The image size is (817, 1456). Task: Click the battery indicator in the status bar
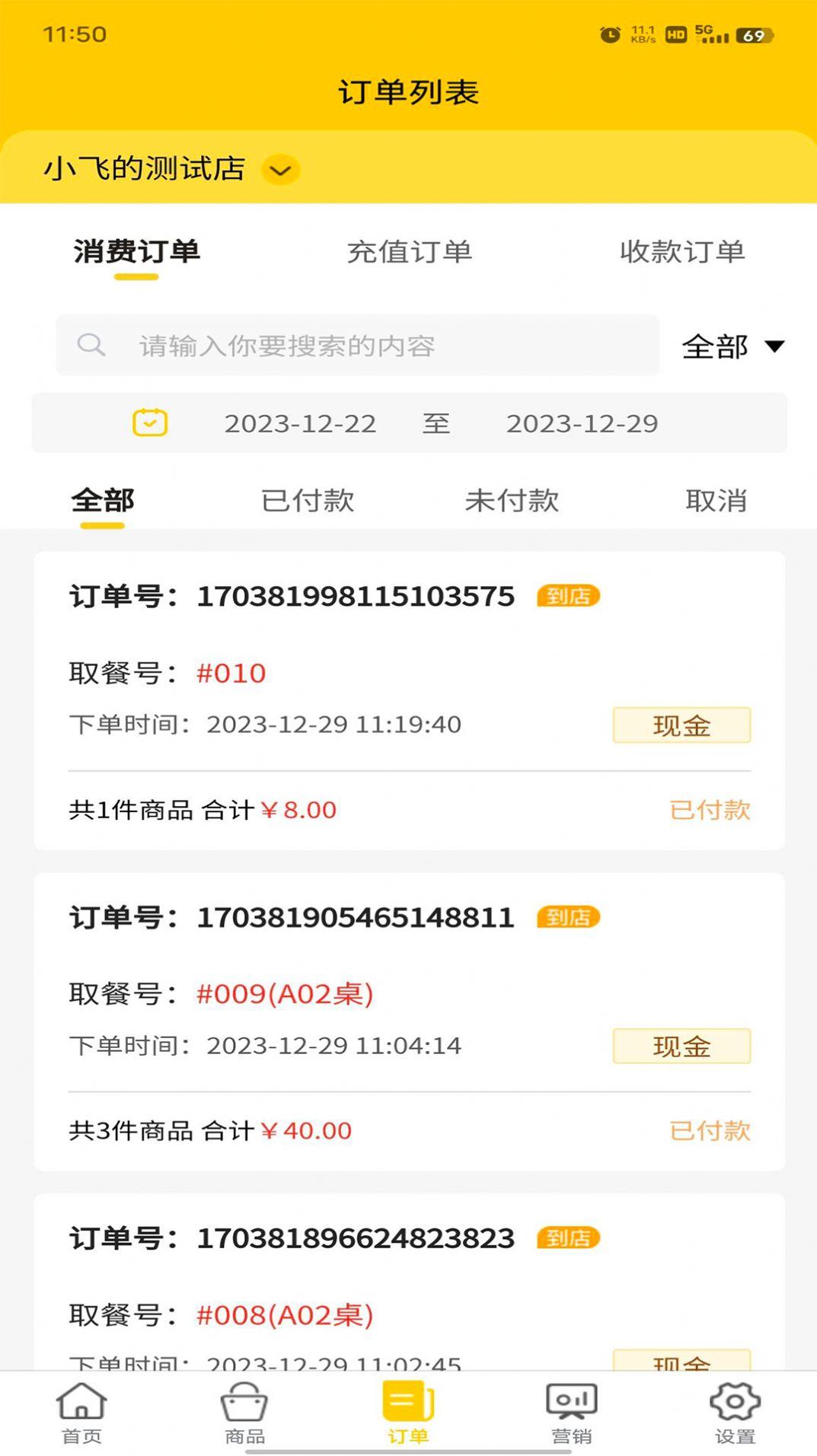(x=752, y=33)
